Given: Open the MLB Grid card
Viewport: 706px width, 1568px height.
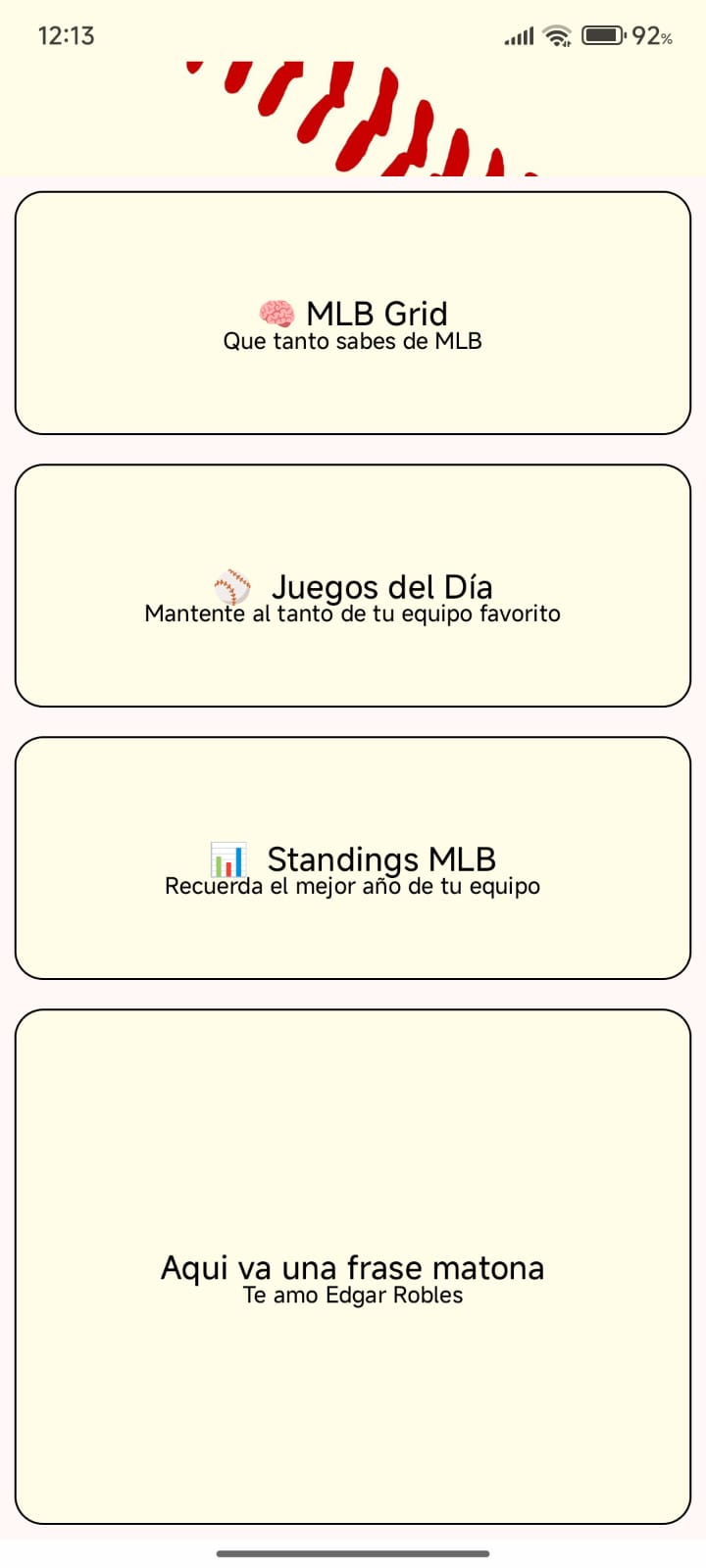Looking at the screenshot, I should click(353, 312).
